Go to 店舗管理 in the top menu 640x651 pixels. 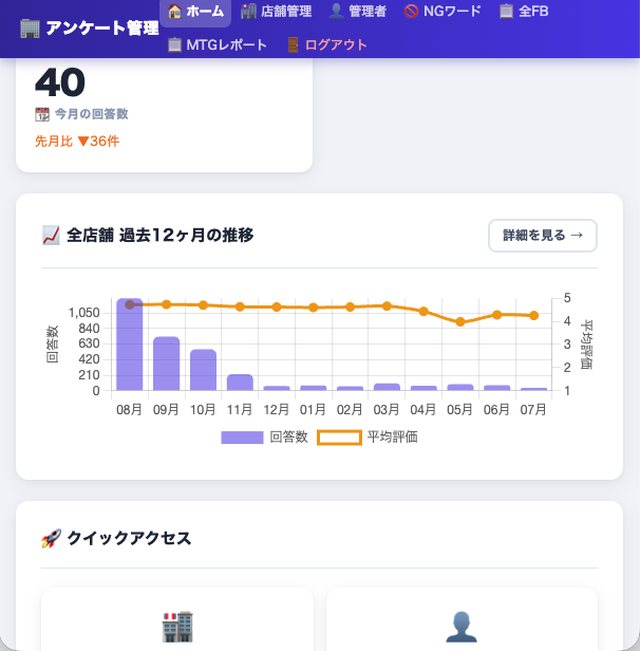[x=276, y=11]
